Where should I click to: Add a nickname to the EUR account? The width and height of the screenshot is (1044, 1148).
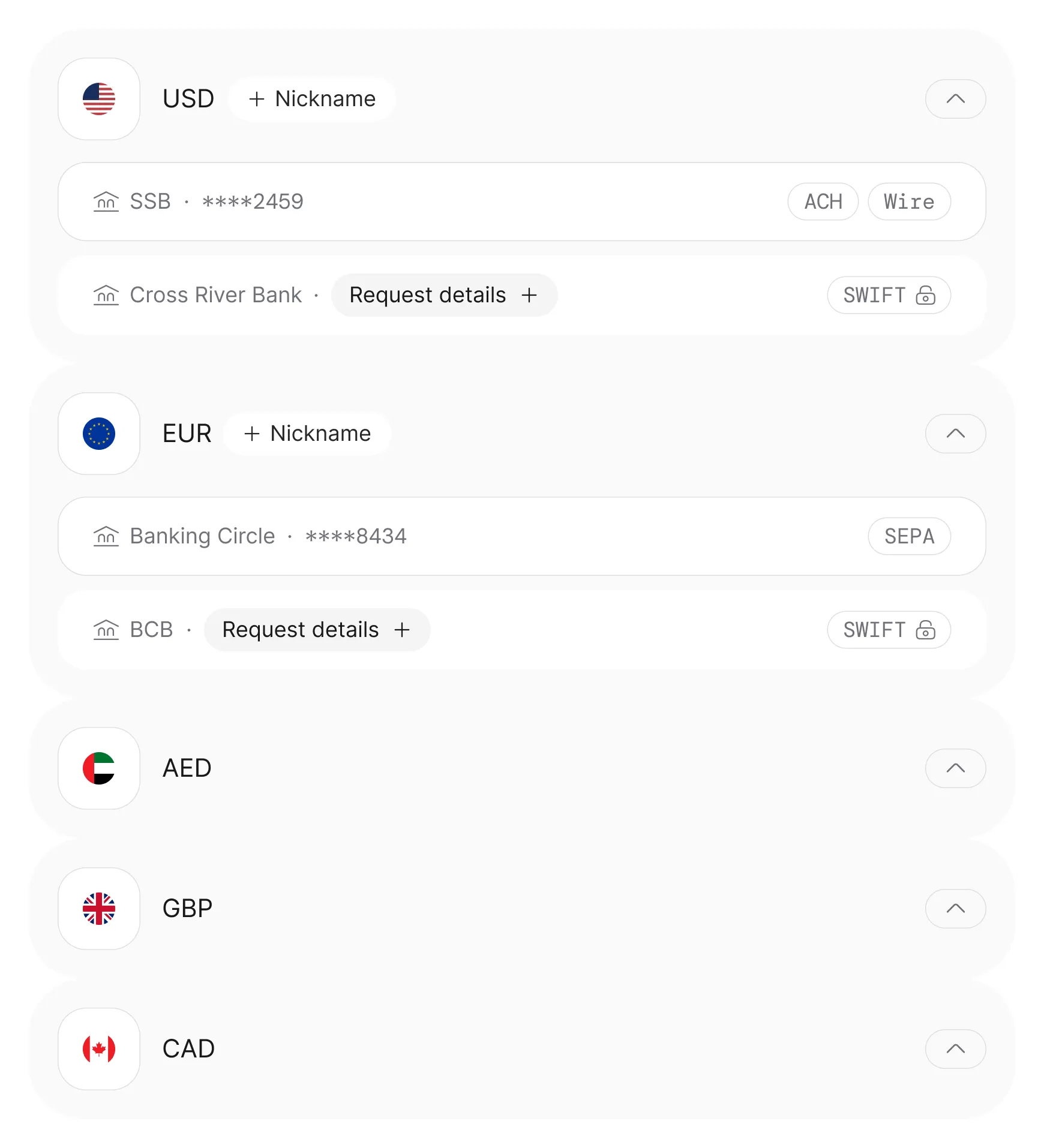307,434
